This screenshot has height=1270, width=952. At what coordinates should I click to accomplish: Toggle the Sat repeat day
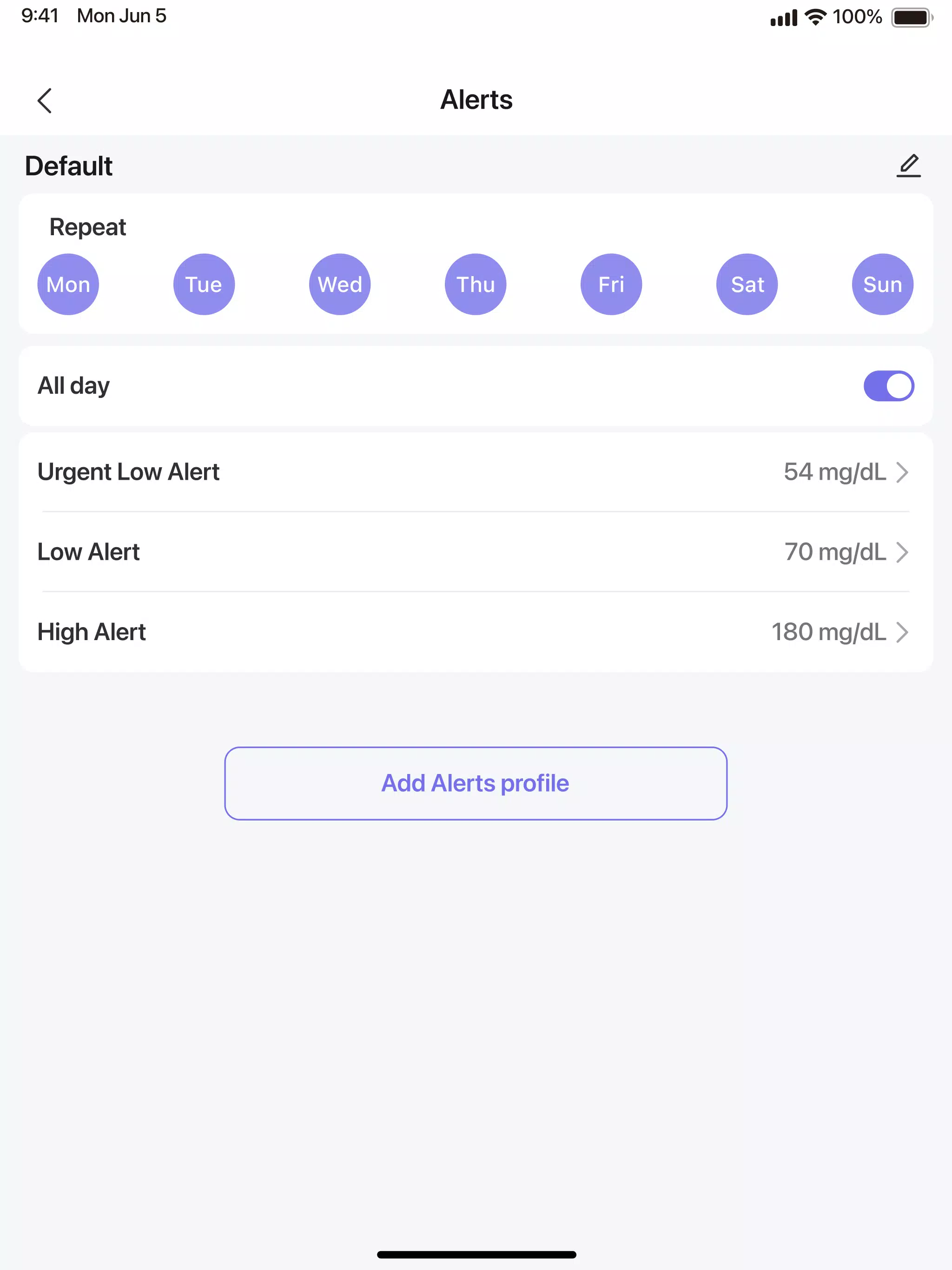tap(747, 284)
